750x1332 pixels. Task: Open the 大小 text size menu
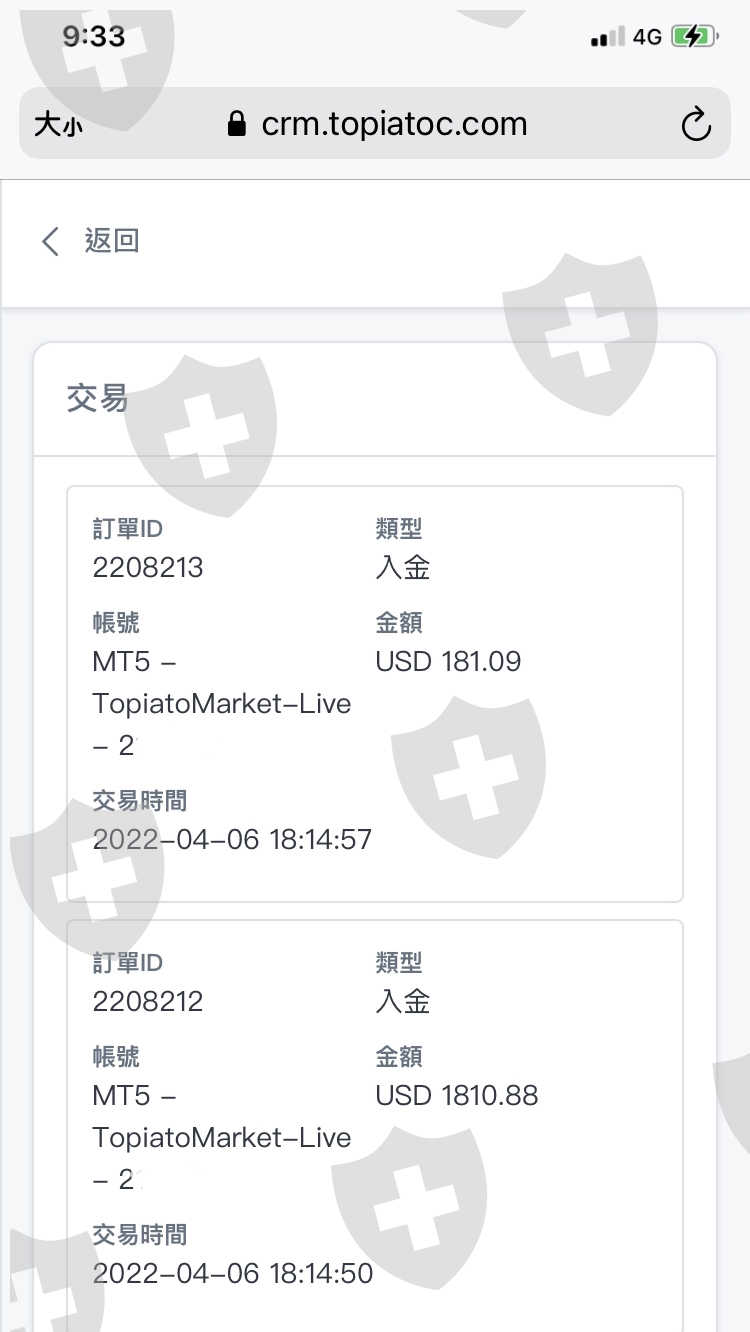tap(59, 125)
